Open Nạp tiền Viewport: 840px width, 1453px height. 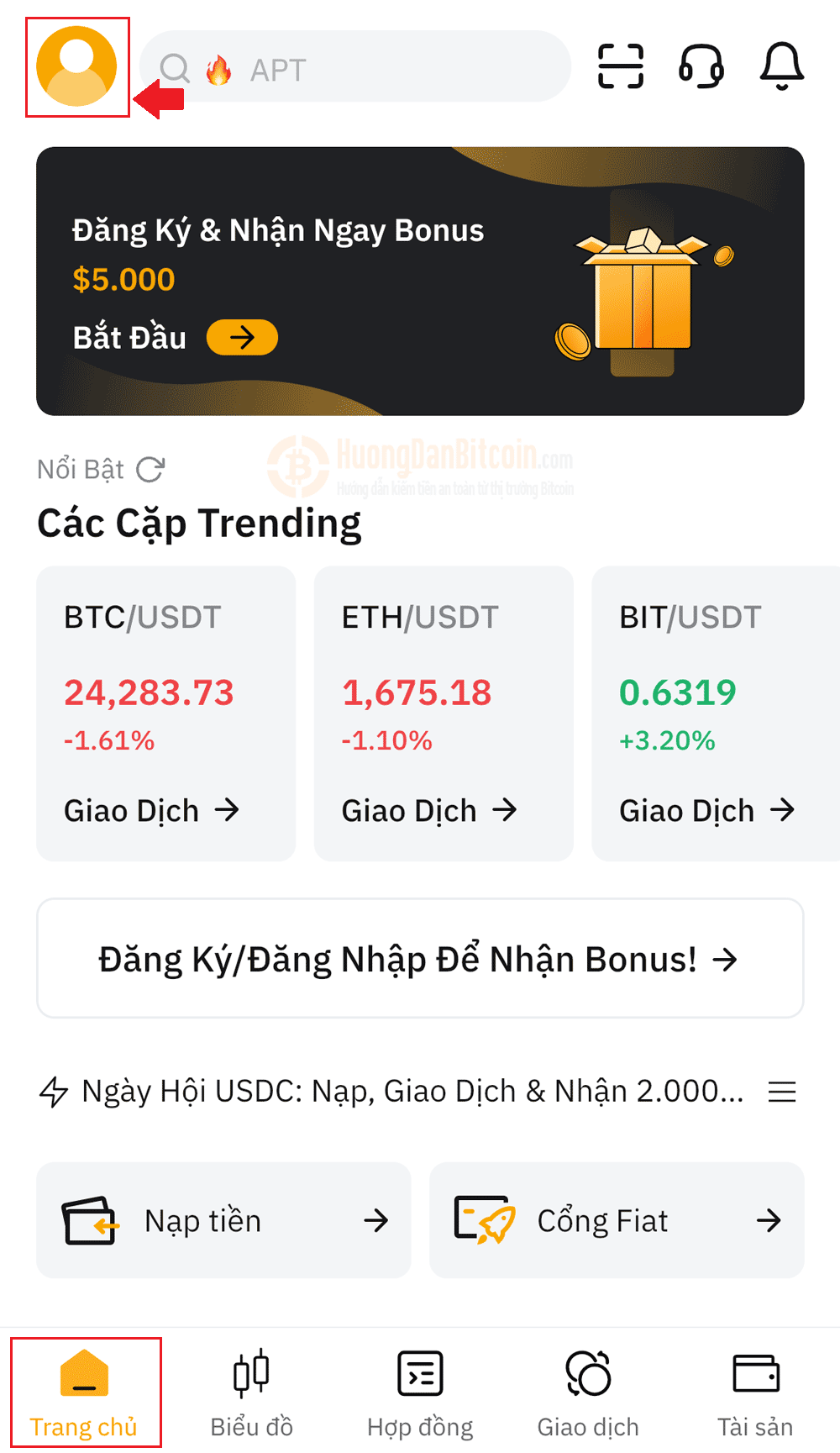(223, 1220)
